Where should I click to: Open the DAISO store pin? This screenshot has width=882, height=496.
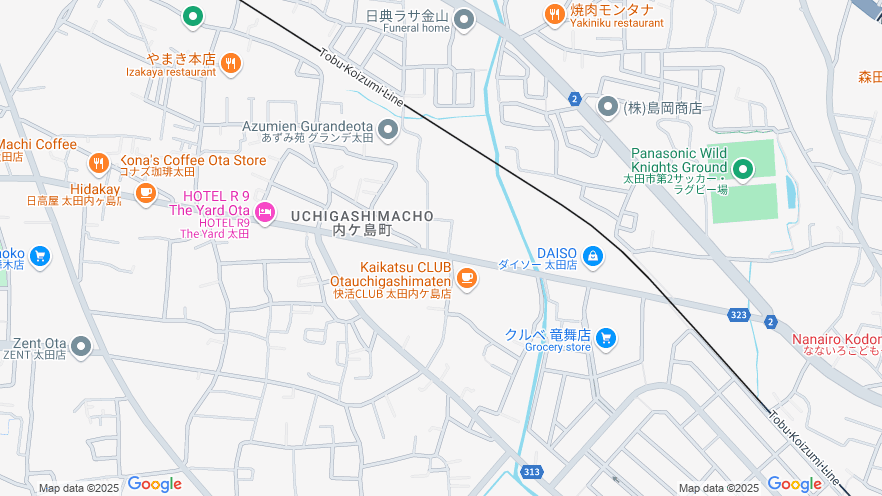click(x=593, y=257)
